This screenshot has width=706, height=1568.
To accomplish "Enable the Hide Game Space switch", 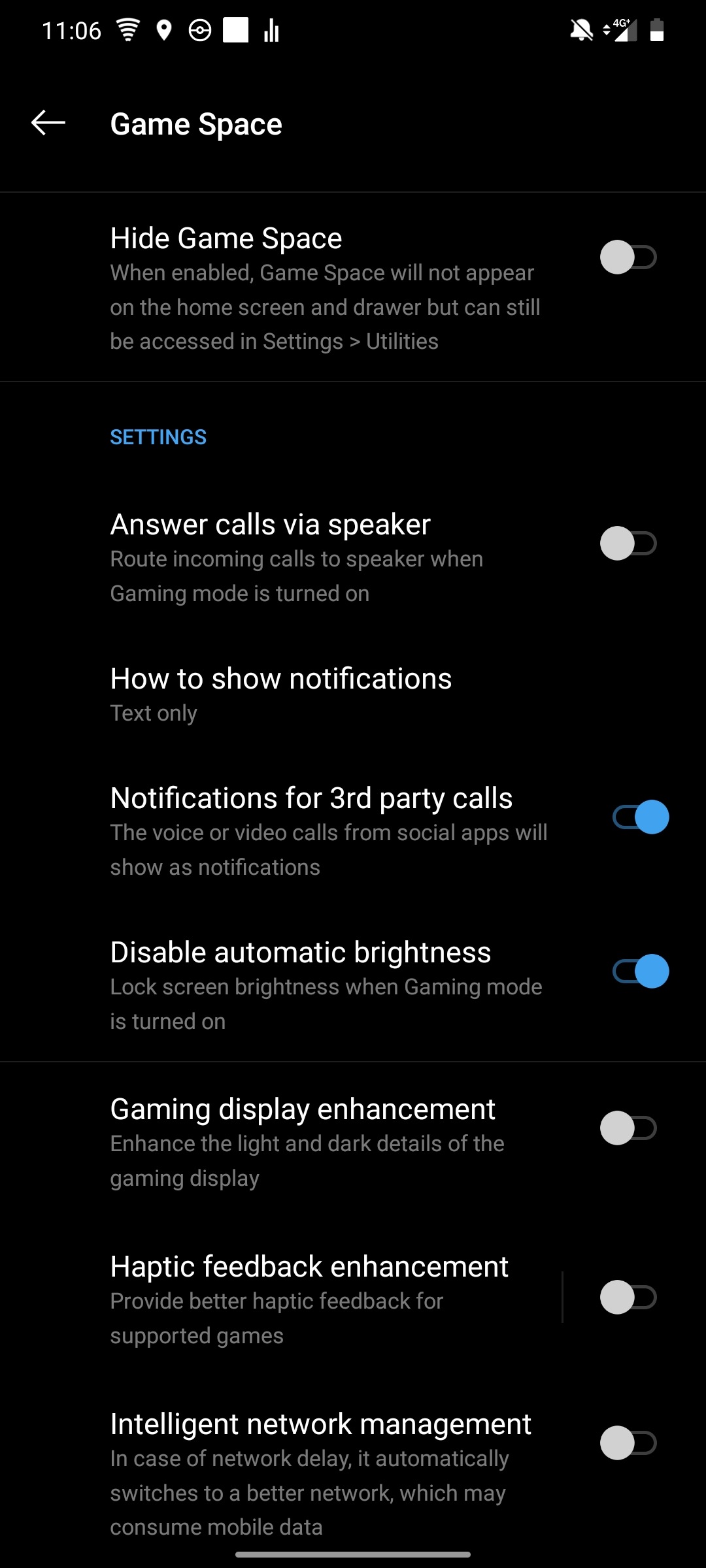I will (628, 257).
